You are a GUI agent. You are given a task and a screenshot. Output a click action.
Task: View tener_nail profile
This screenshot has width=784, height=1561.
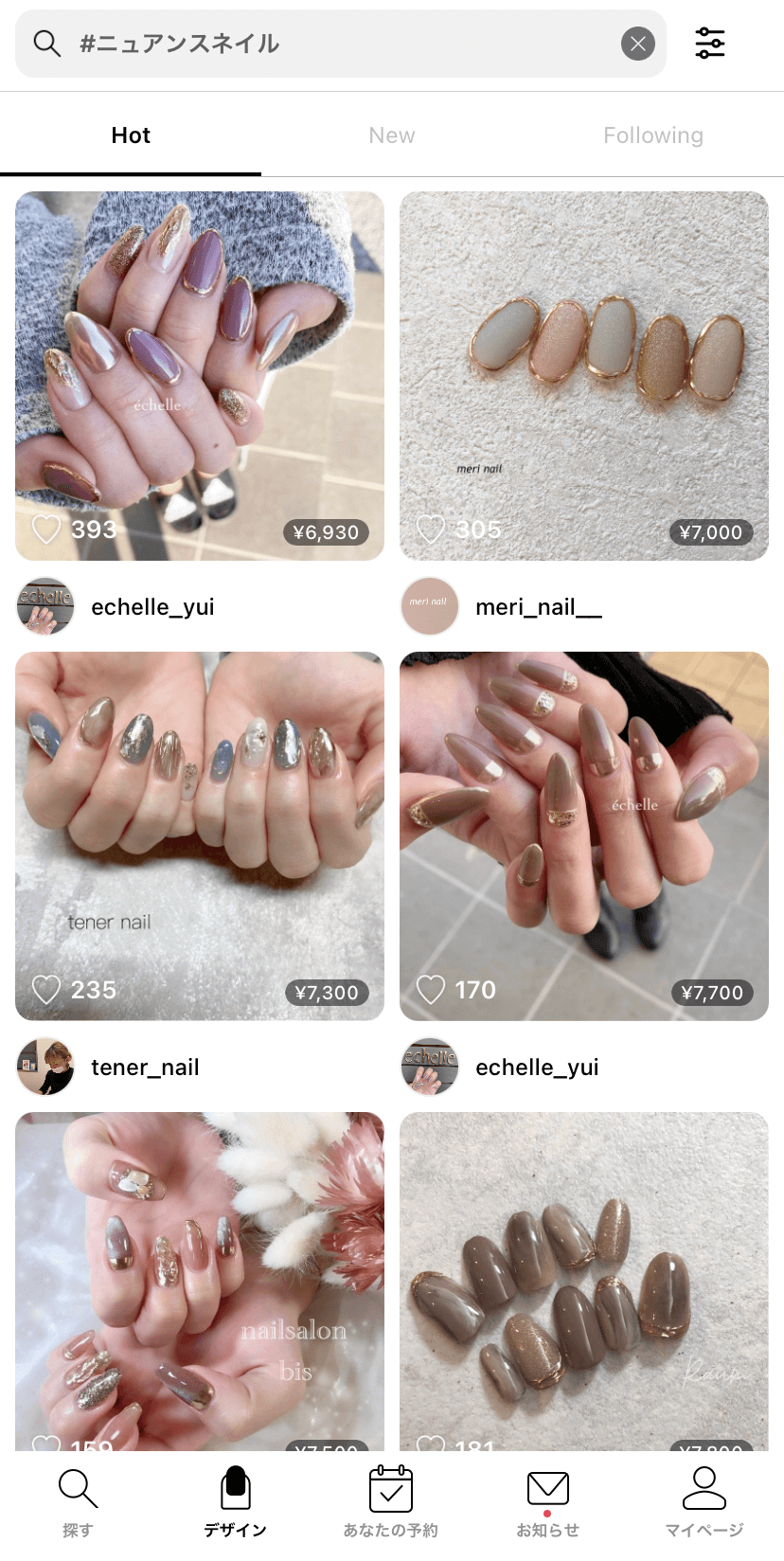(x=144, y=1068)
